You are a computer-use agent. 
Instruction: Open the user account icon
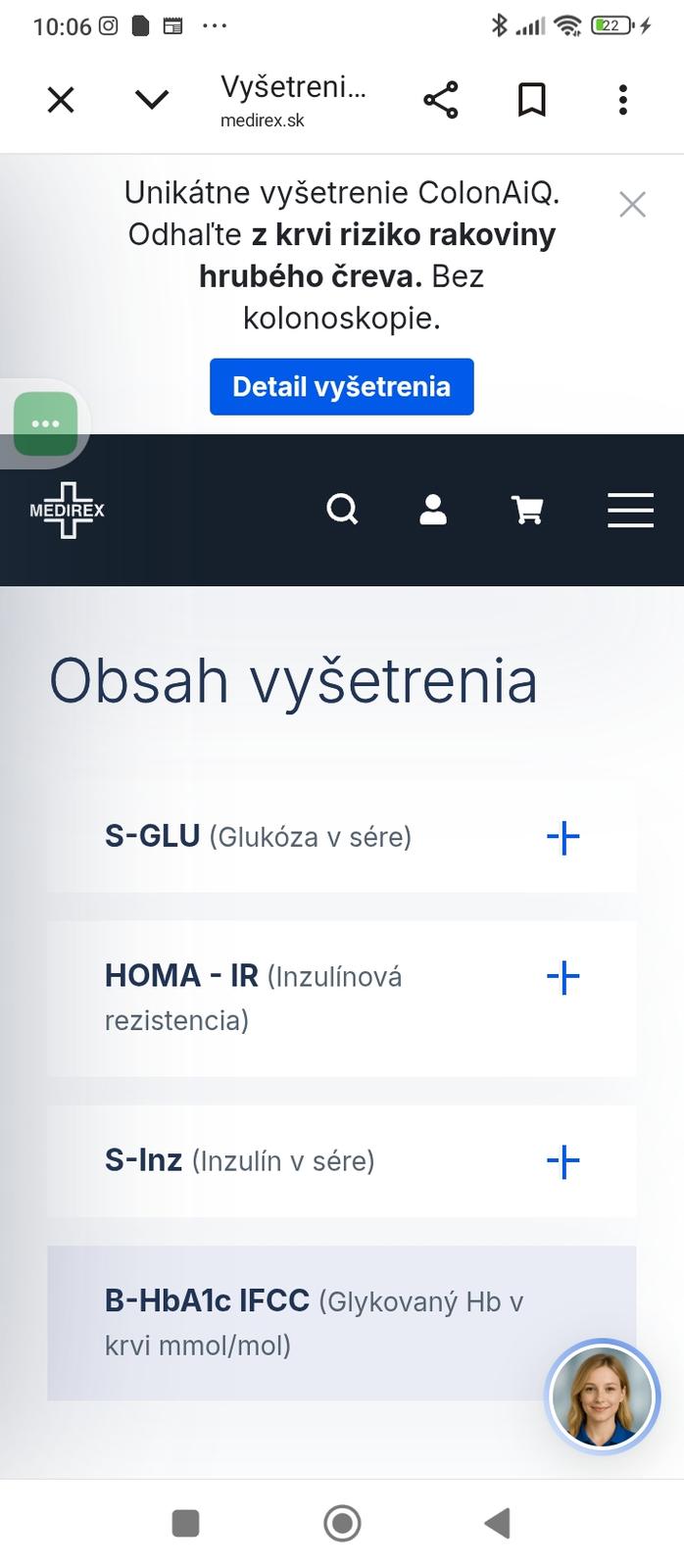433,510
